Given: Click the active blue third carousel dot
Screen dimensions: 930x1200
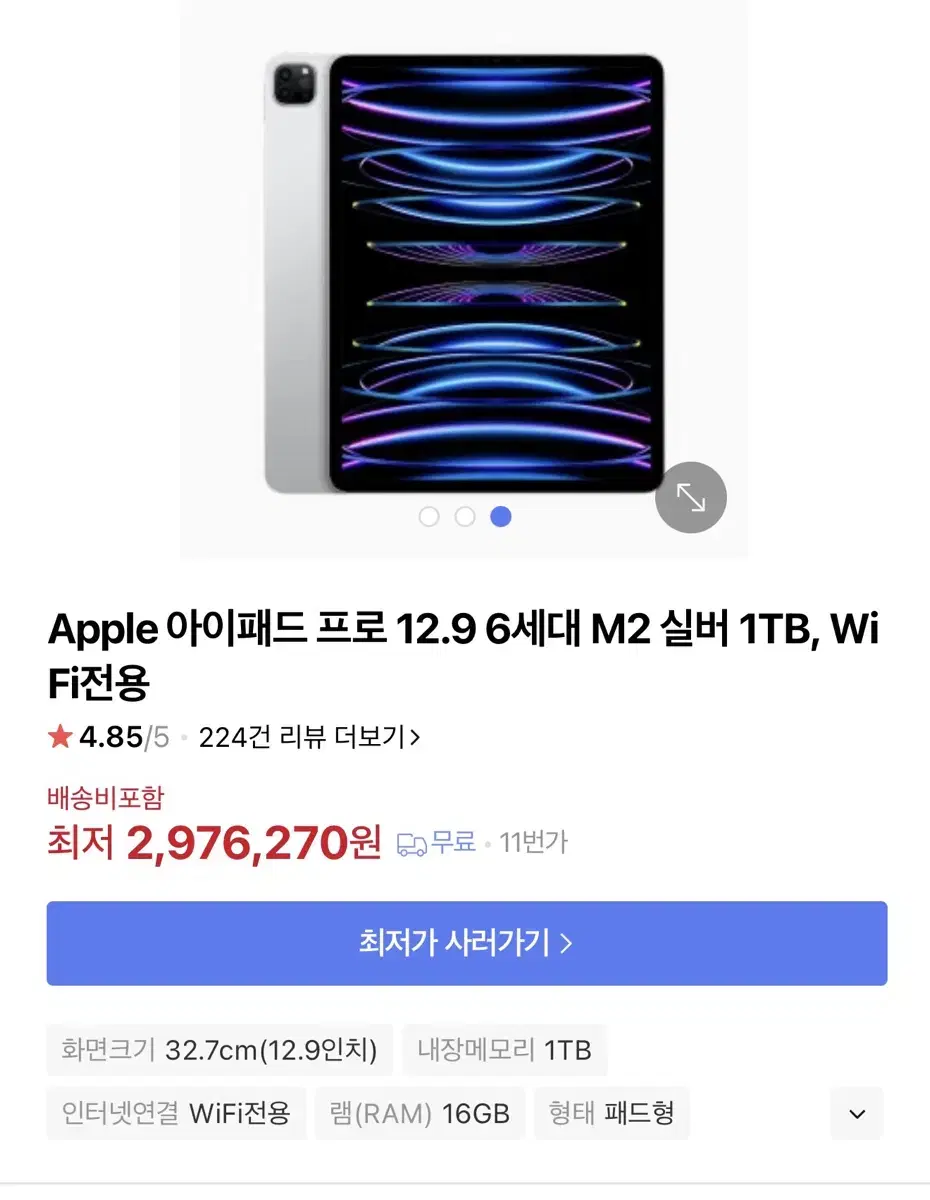Looking at the screenshot, I should coord(501,517).
